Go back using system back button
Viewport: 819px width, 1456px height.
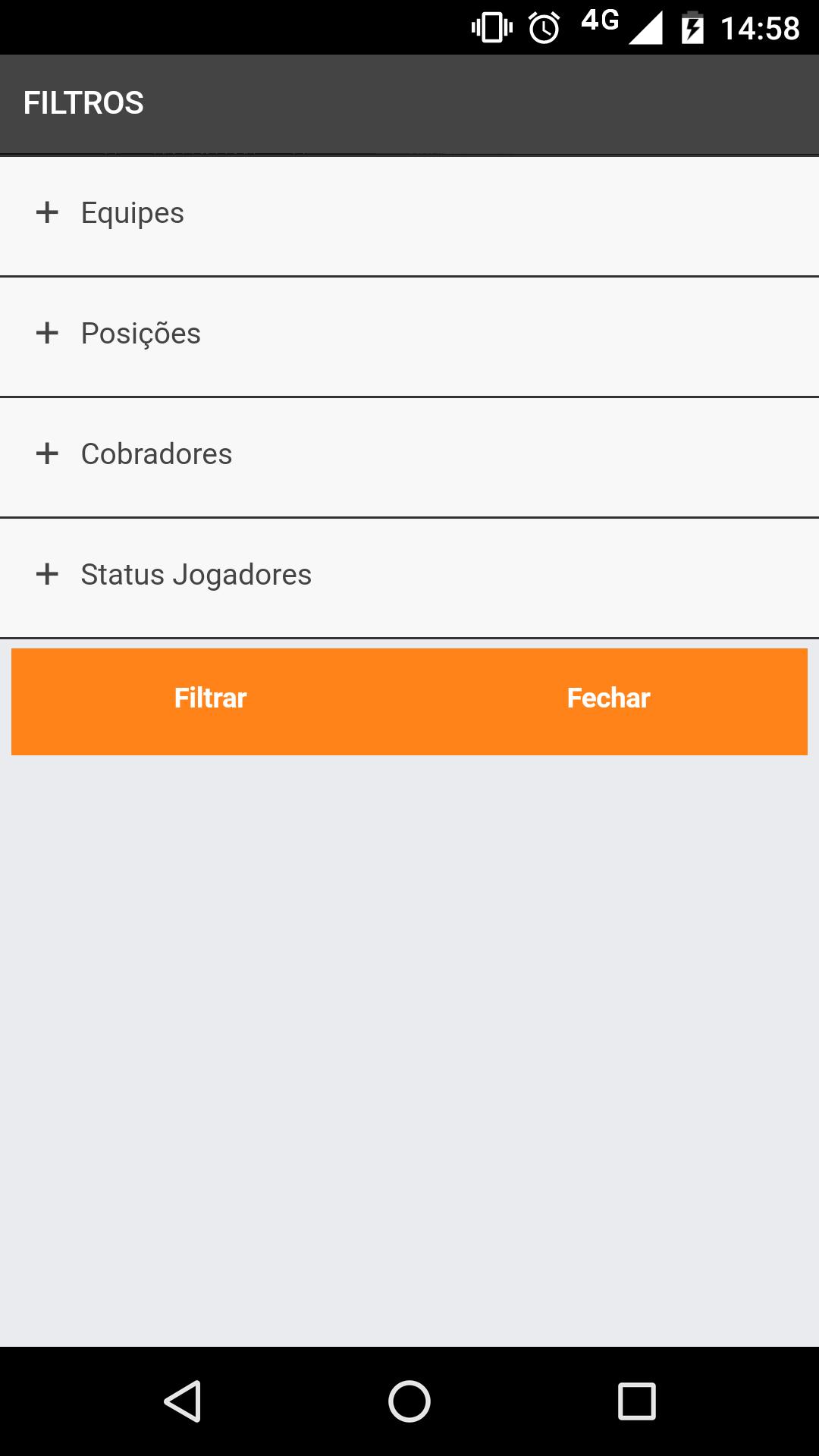coord(183,1401)
